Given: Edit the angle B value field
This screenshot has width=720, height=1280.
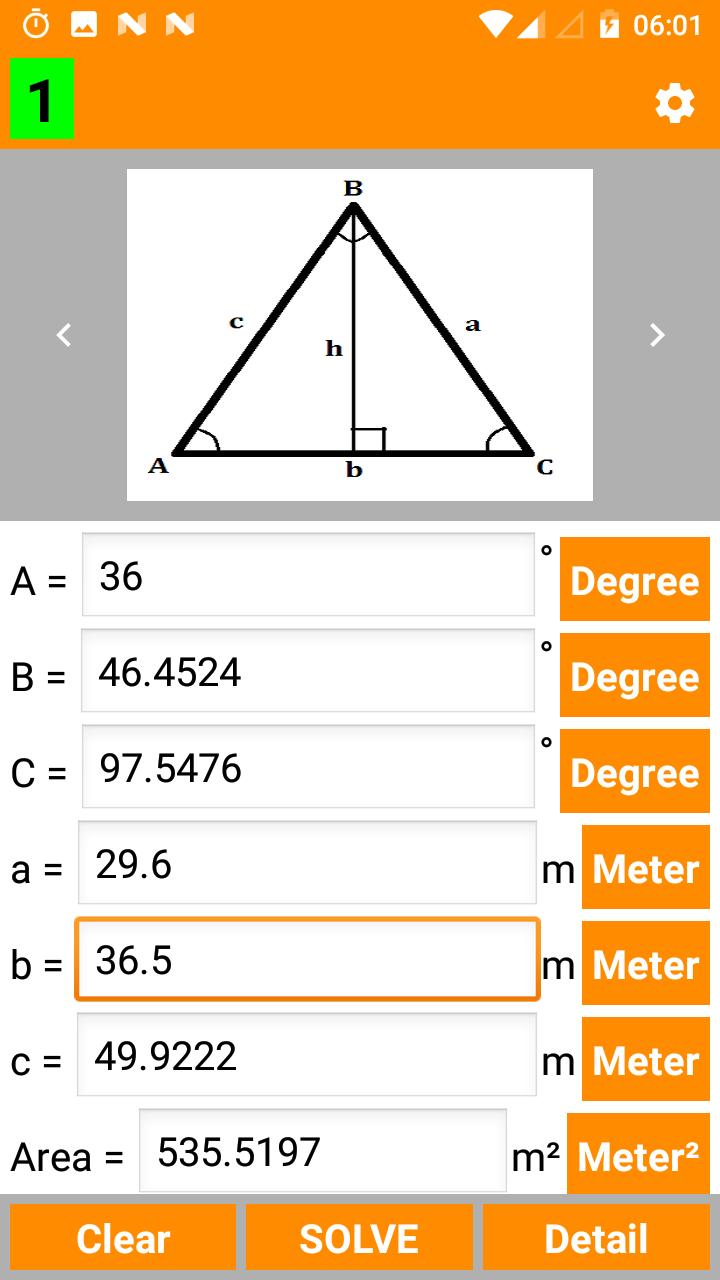Looking at the screenshot, I should click(308, 671).
